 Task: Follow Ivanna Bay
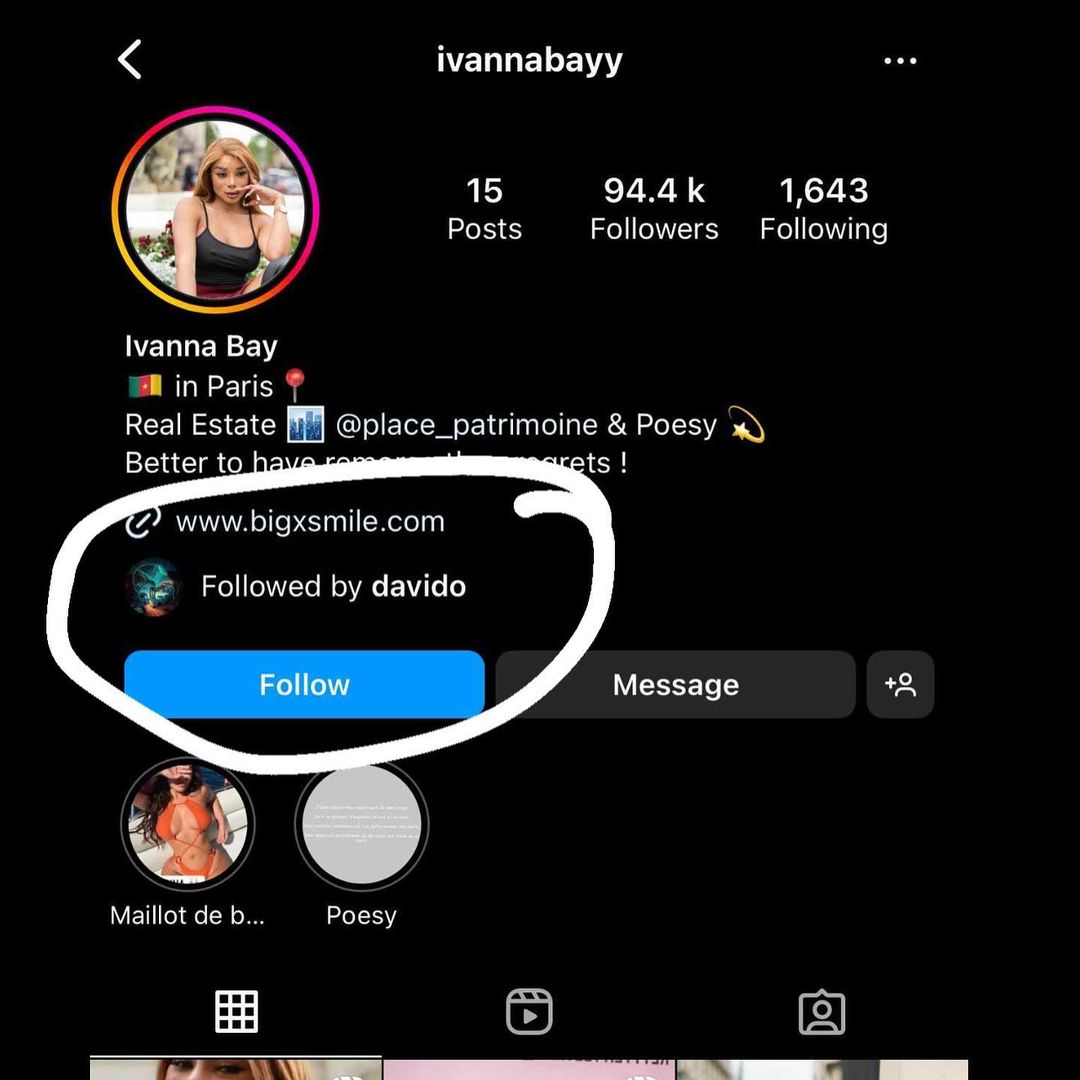click(304, 685)
